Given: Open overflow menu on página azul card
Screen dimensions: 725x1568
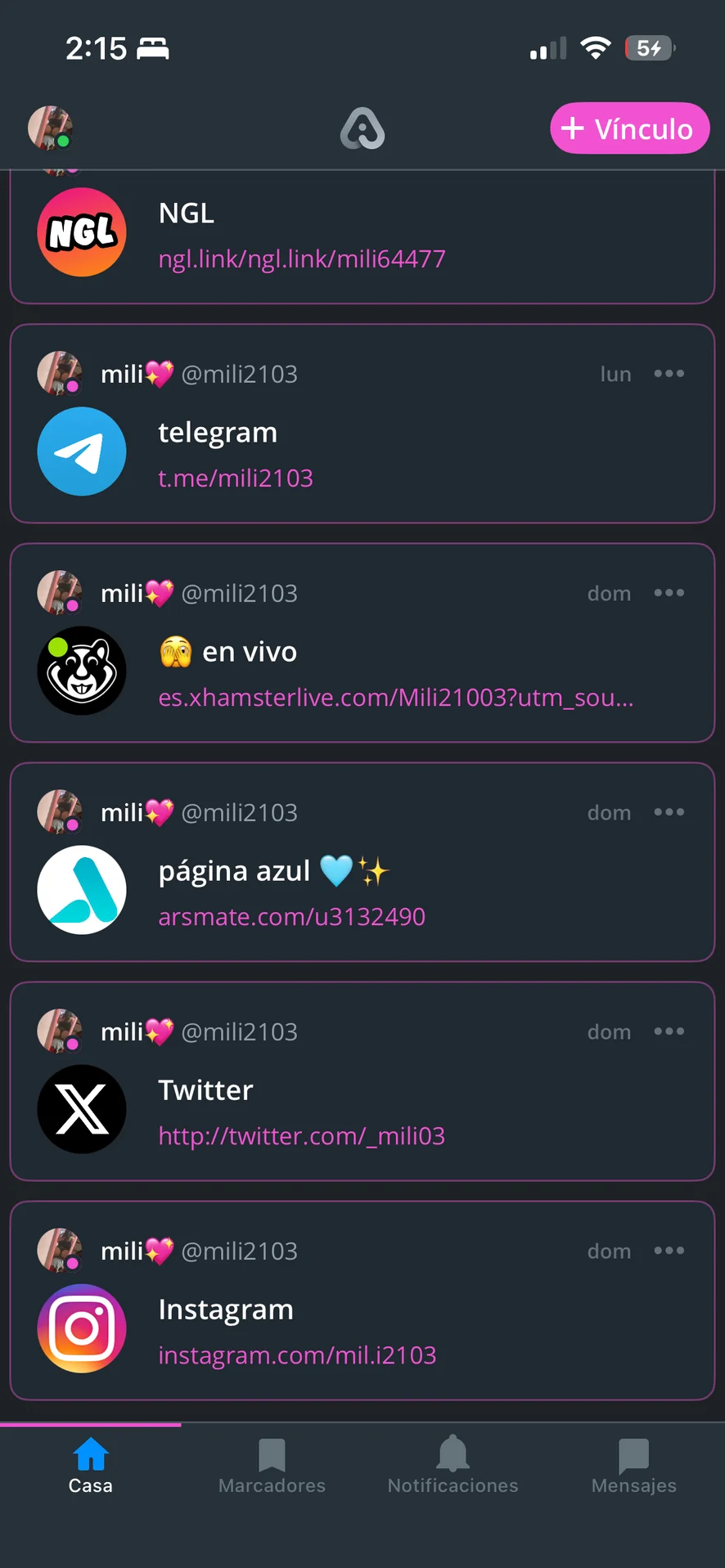Looking at the screenshot, I should click(669, 812).
